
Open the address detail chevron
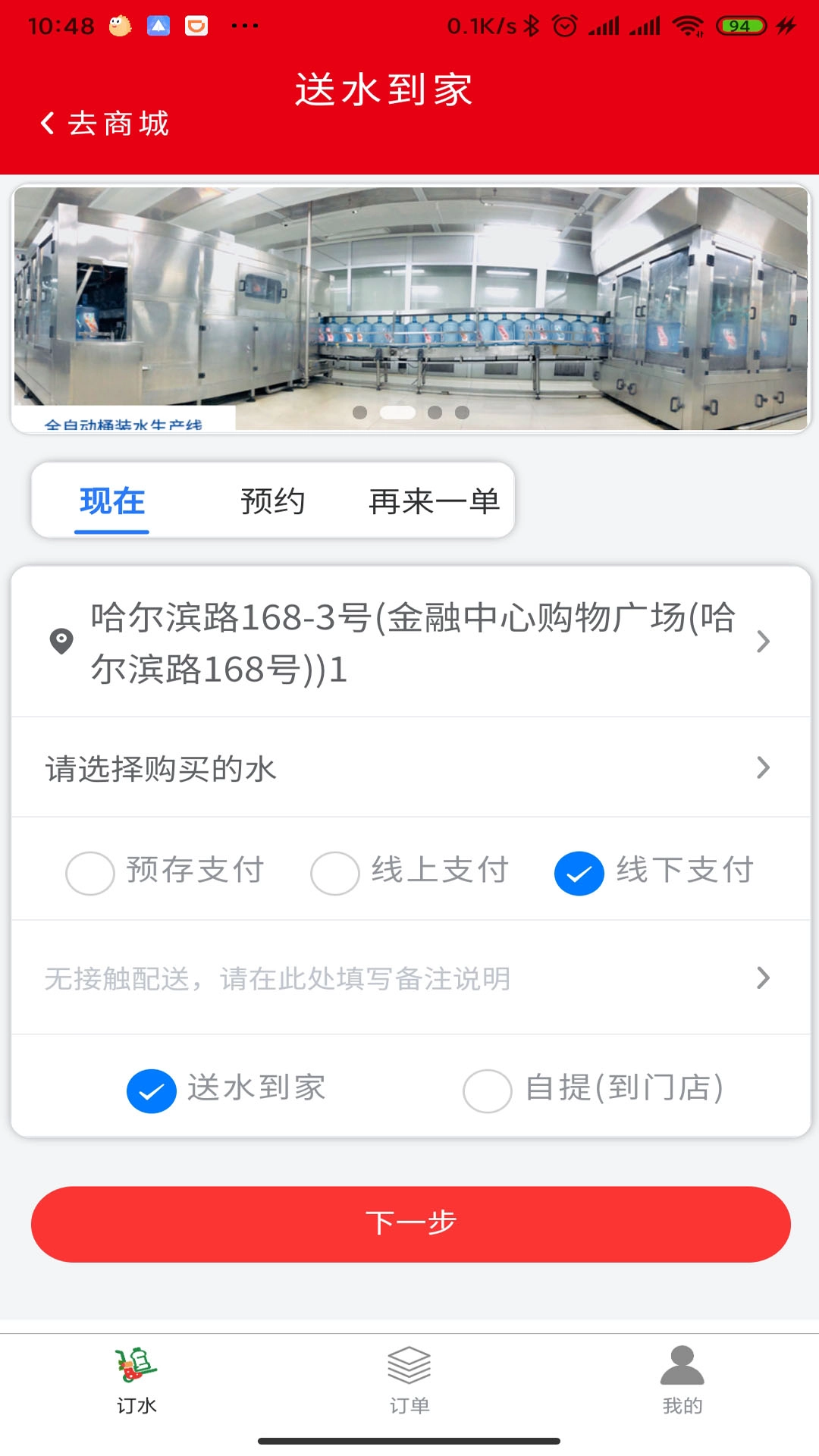[762, 642]
